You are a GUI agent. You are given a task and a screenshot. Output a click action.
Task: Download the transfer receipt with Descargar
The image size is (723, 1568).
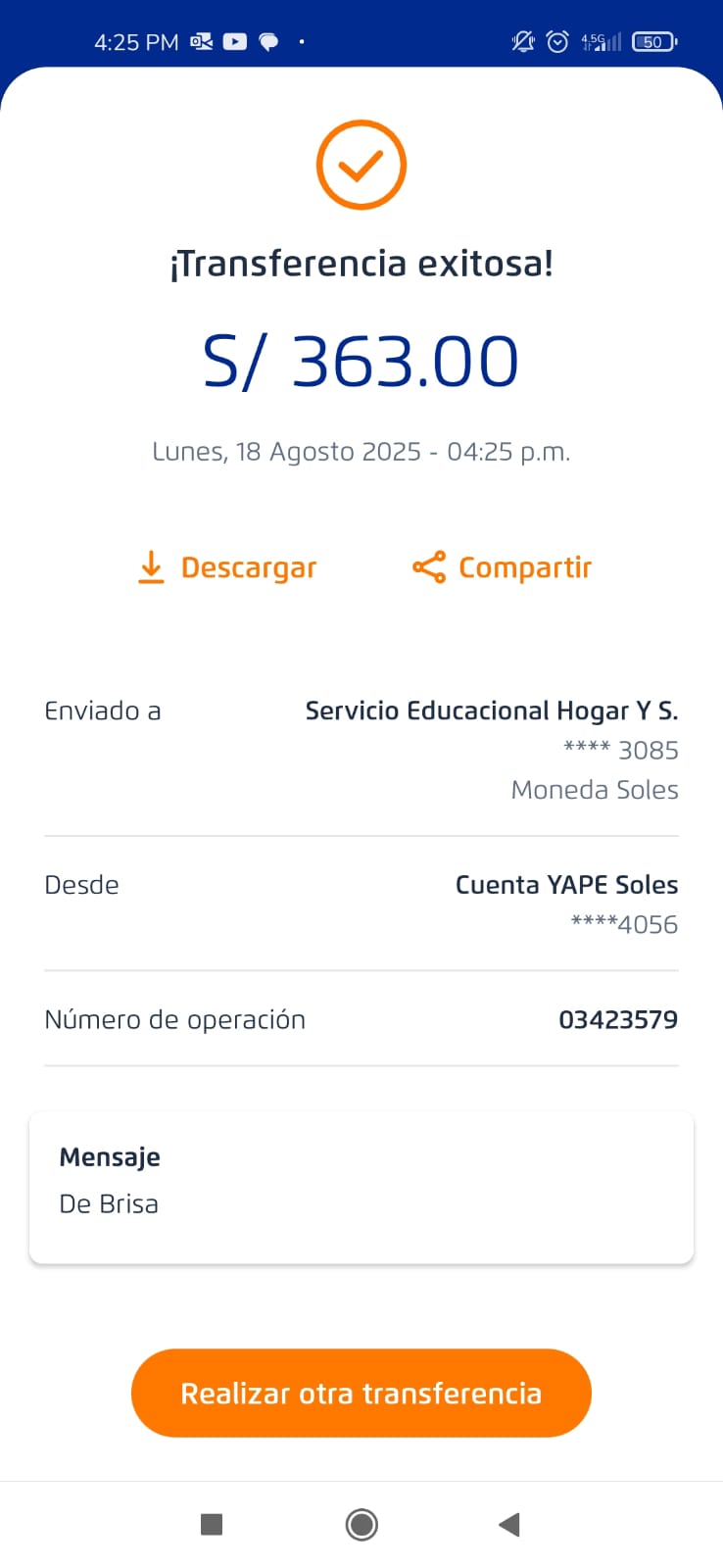point(228,567)
